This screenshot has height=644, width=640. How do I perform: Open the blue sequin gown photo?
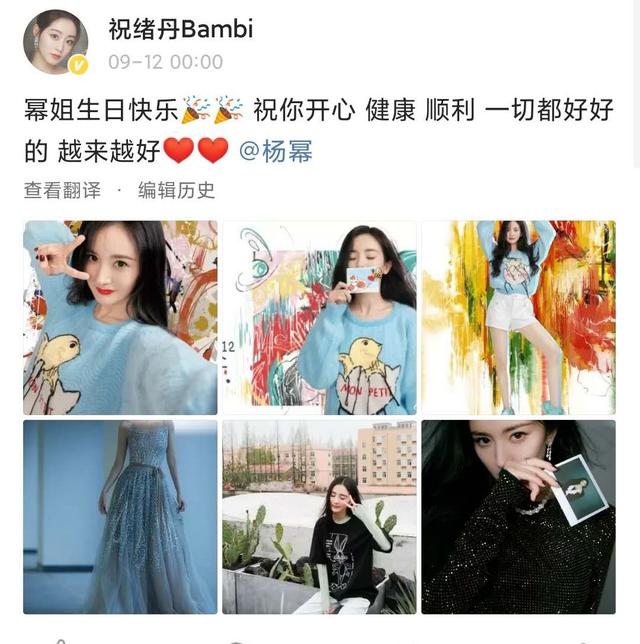tap(120, 516)
